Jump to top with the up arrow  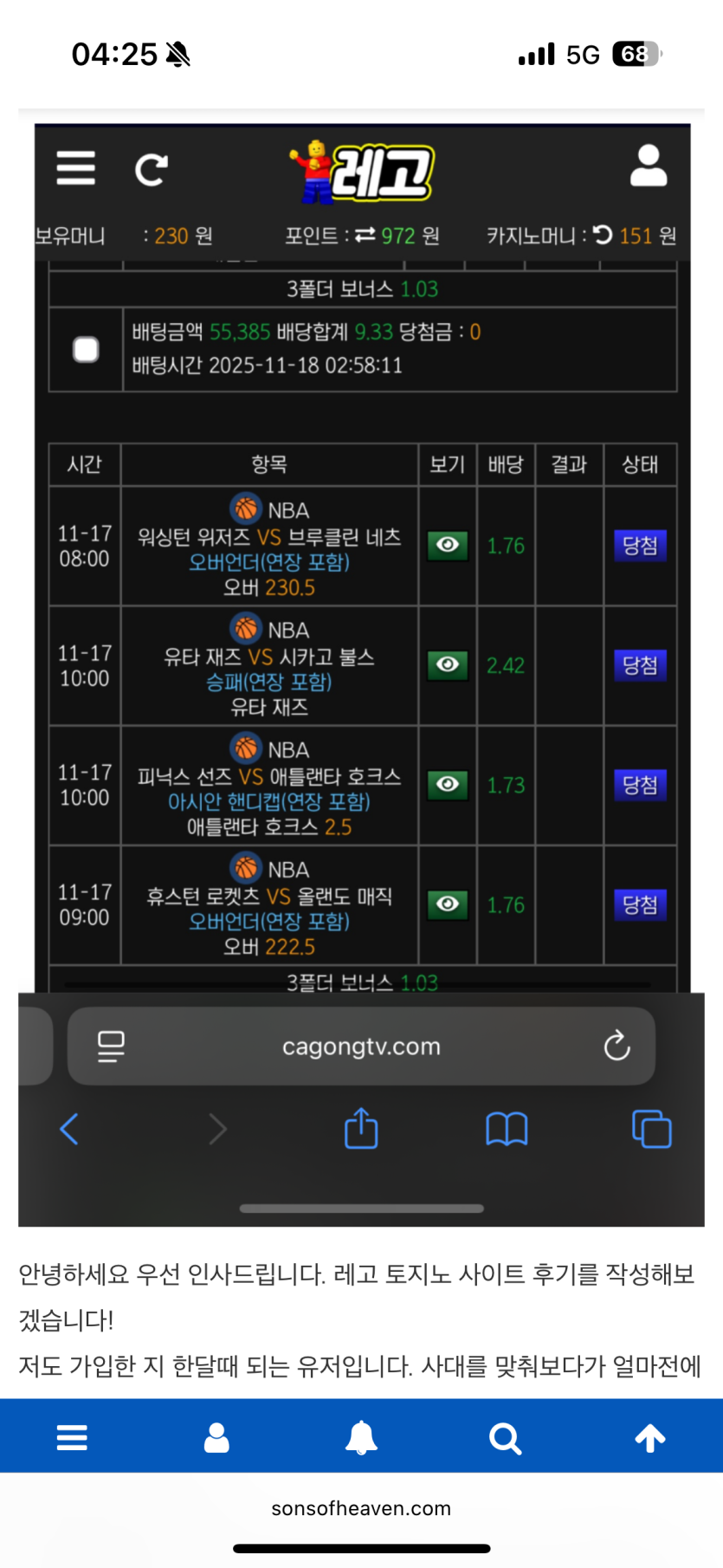pos(650,1438)
